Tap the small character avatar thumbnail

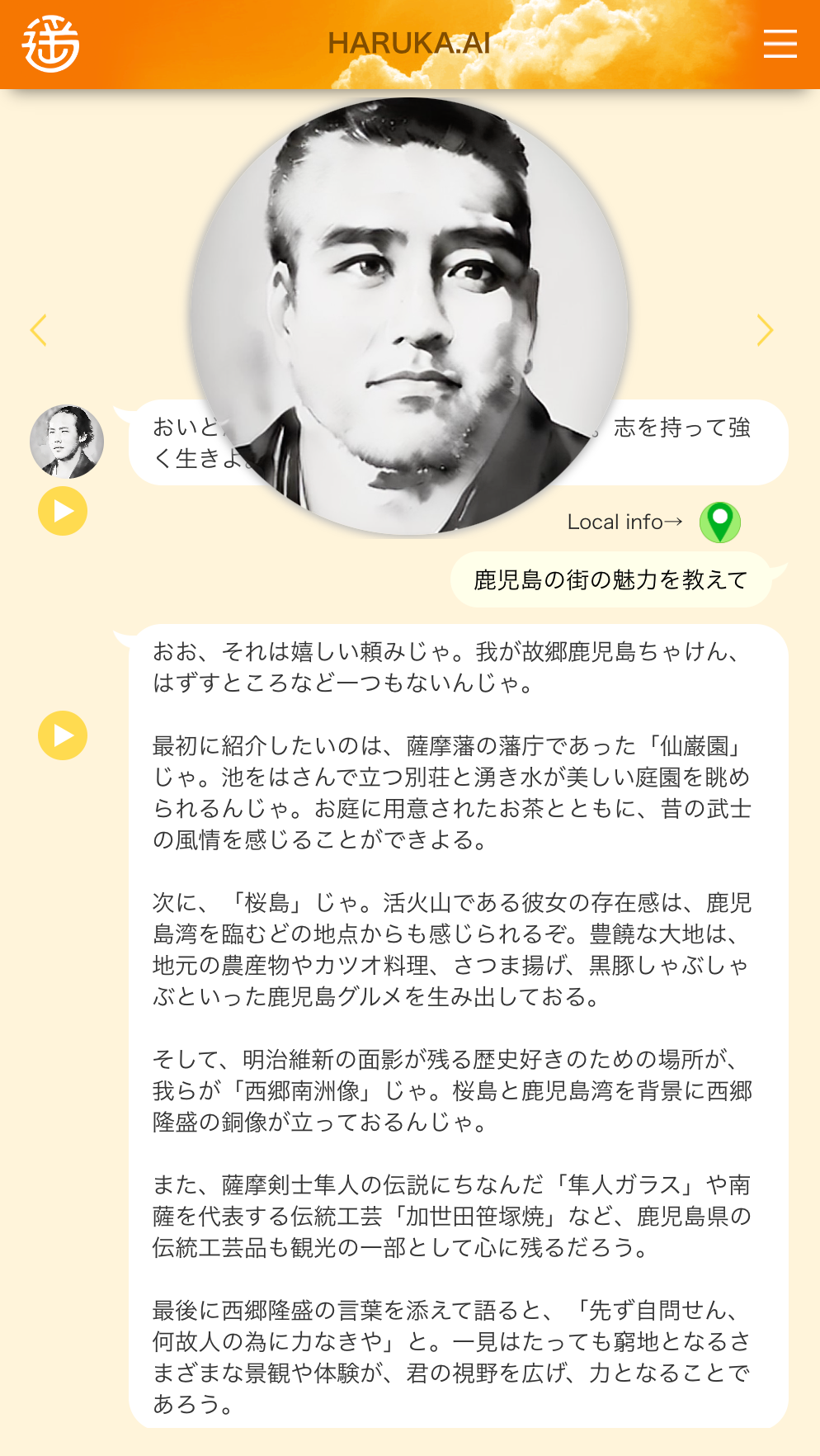(67, 442)
